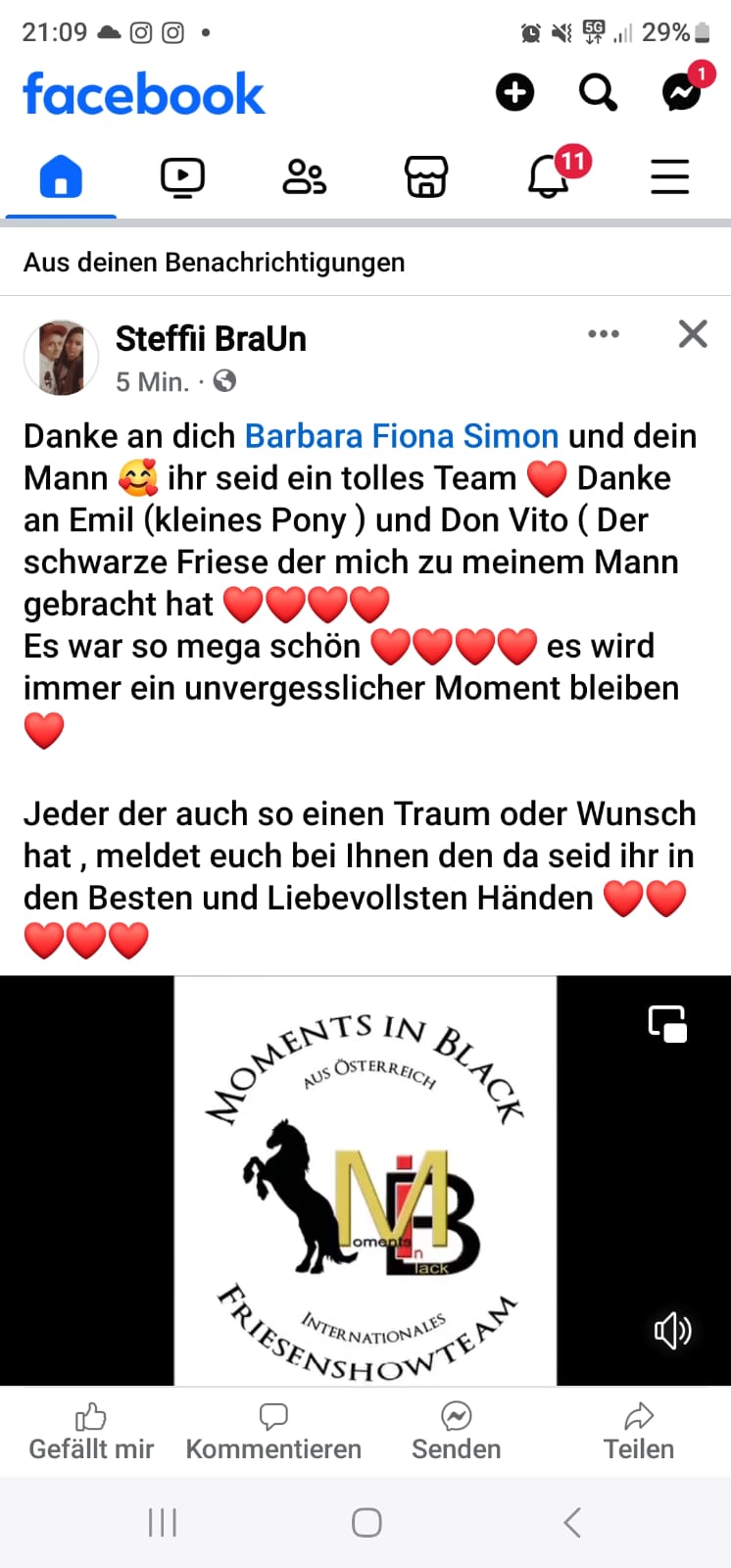Open Messenger chats icon
Screen dimensions: 731x1568
click(x=682, y=93)
